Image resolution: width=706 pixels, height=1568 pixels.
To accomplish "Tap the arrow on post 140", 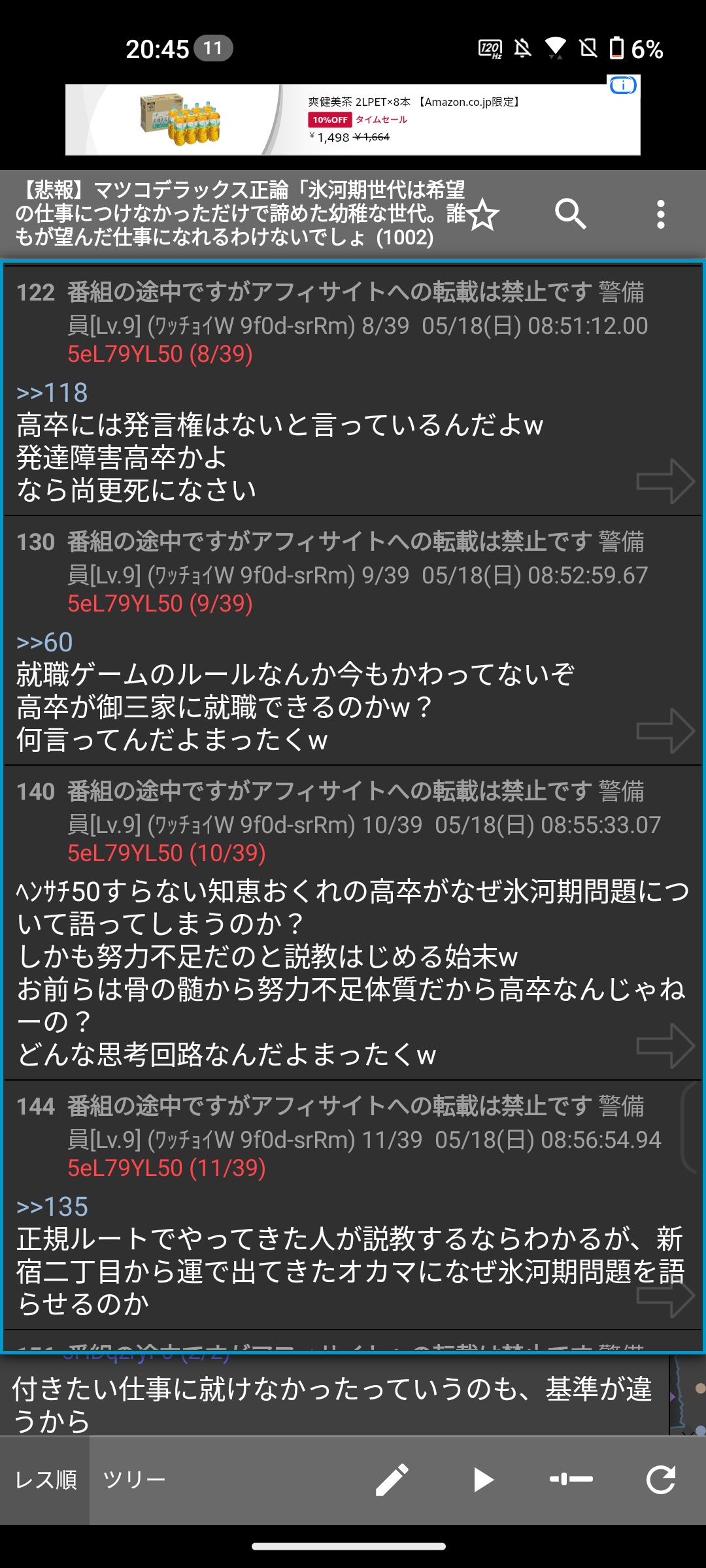I will pyautogui.click(x=665, y=1046).
